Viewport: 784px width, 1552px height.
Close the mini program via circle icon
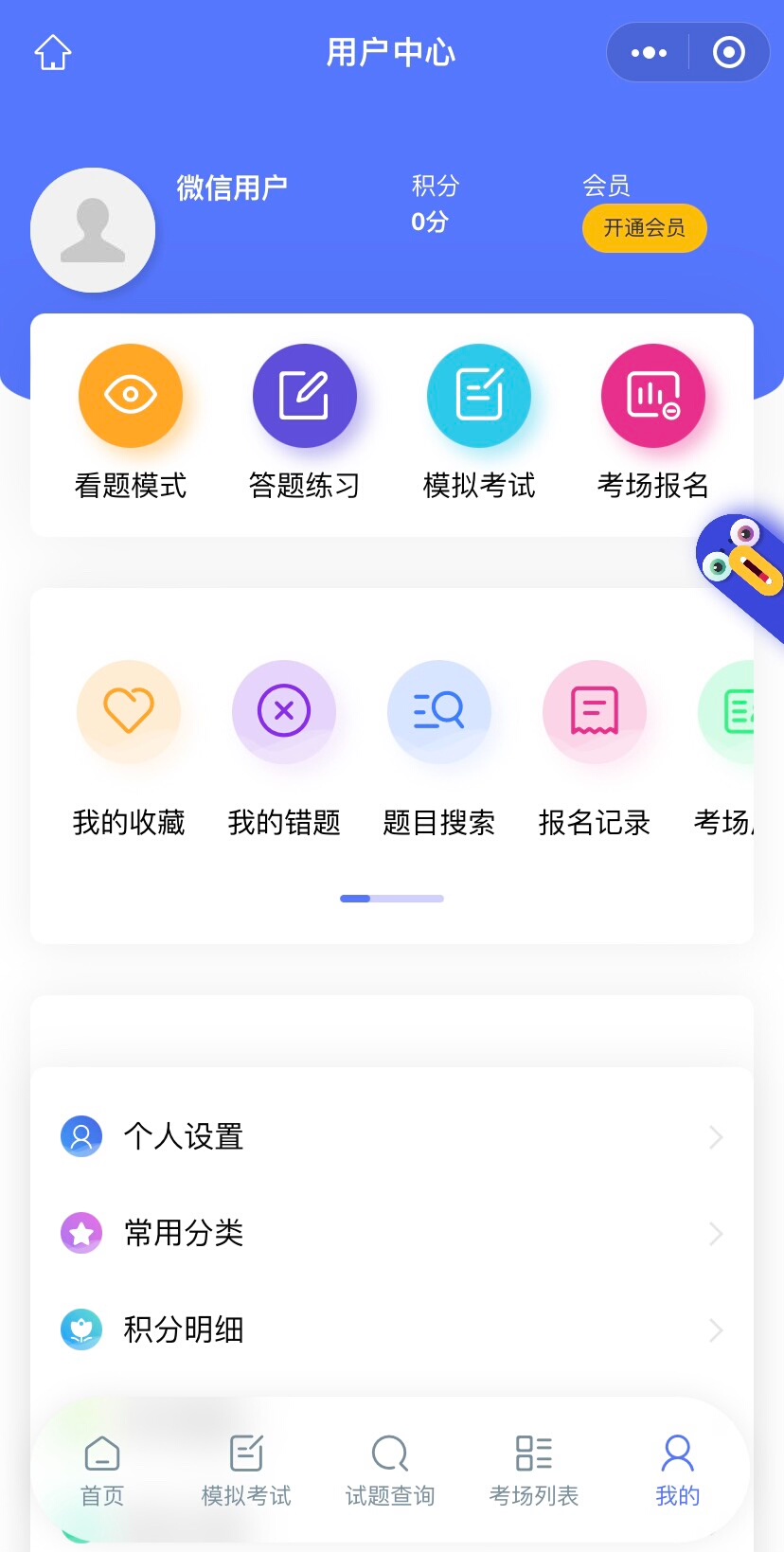(x=728, y=53)
